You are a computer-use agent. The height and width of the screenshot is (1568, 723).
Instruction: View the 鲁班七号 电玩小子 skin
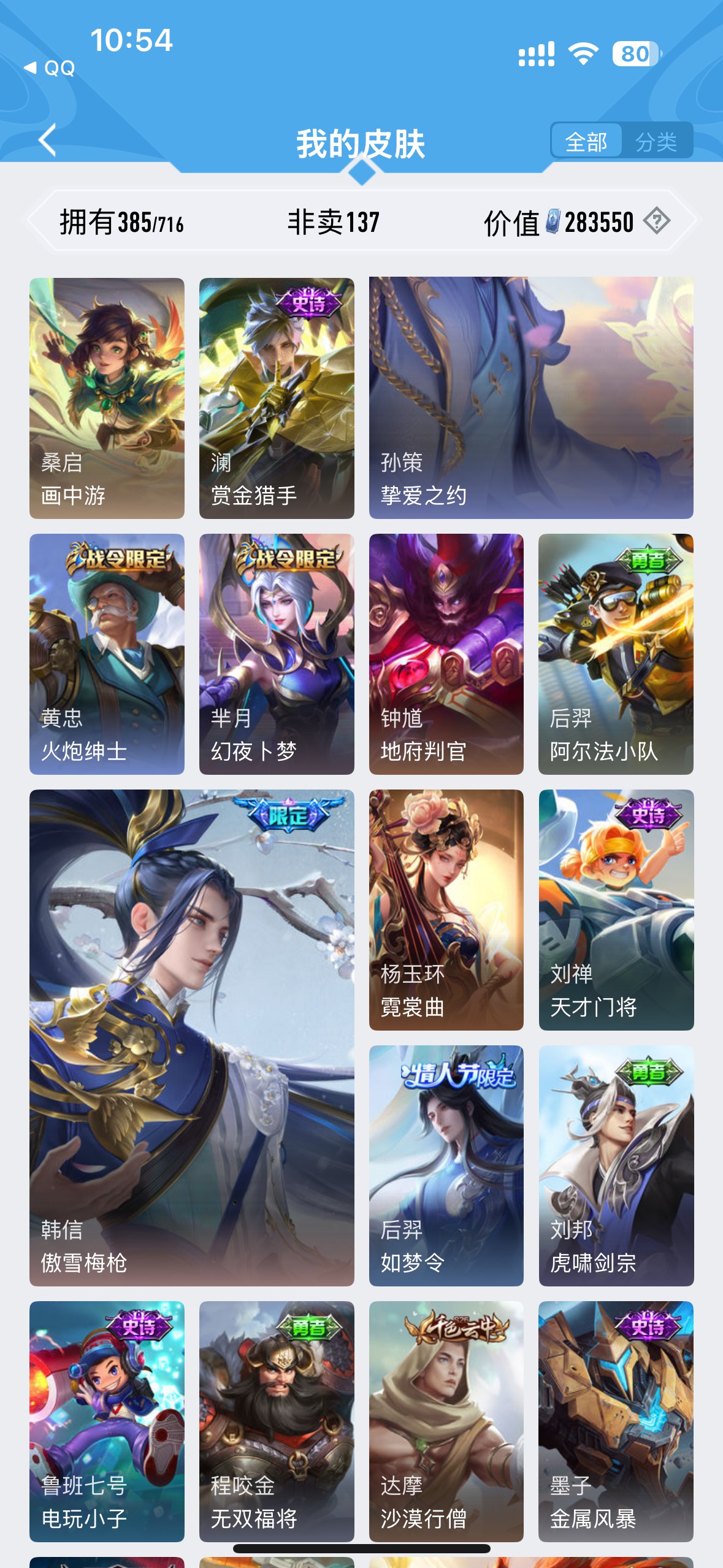[107, 1421]
